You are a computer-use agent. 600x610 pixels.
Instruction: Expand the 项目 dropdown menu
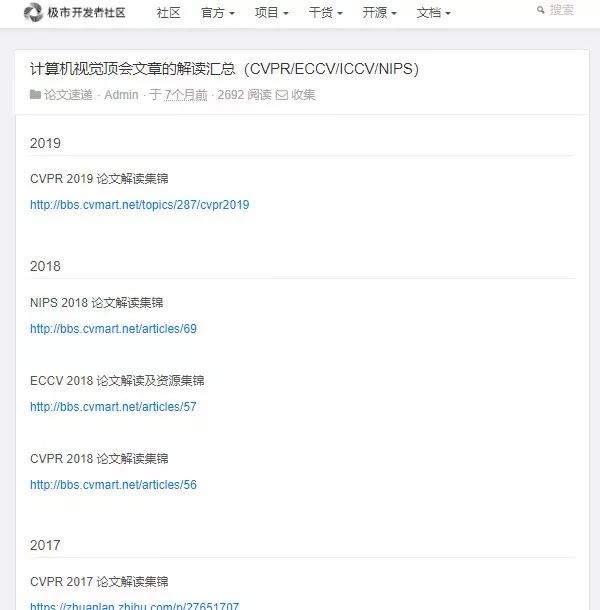coord(271,13)
